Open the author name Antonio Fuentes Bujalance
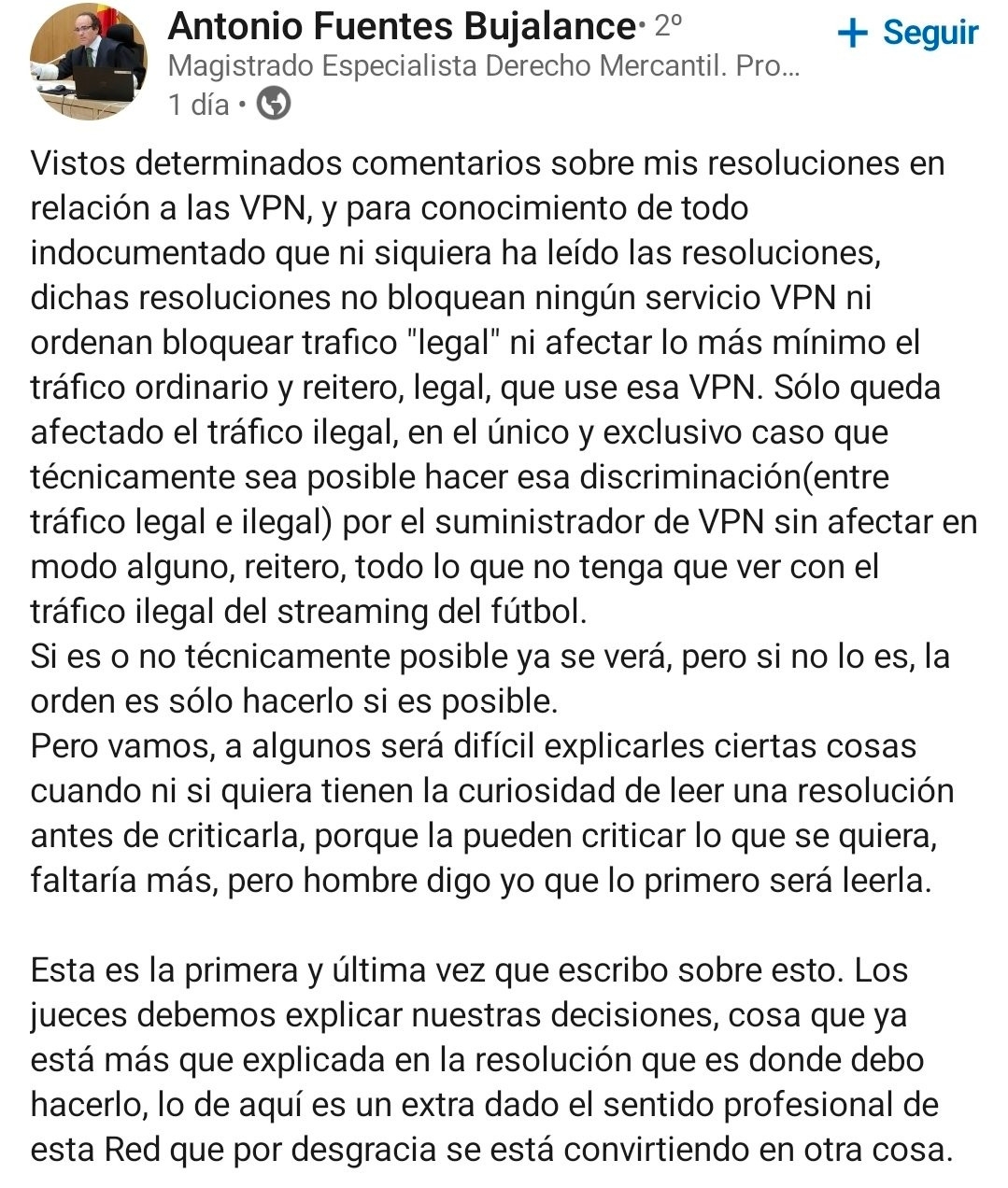This screenshot has height=1188, width=1008. [402, 28]
